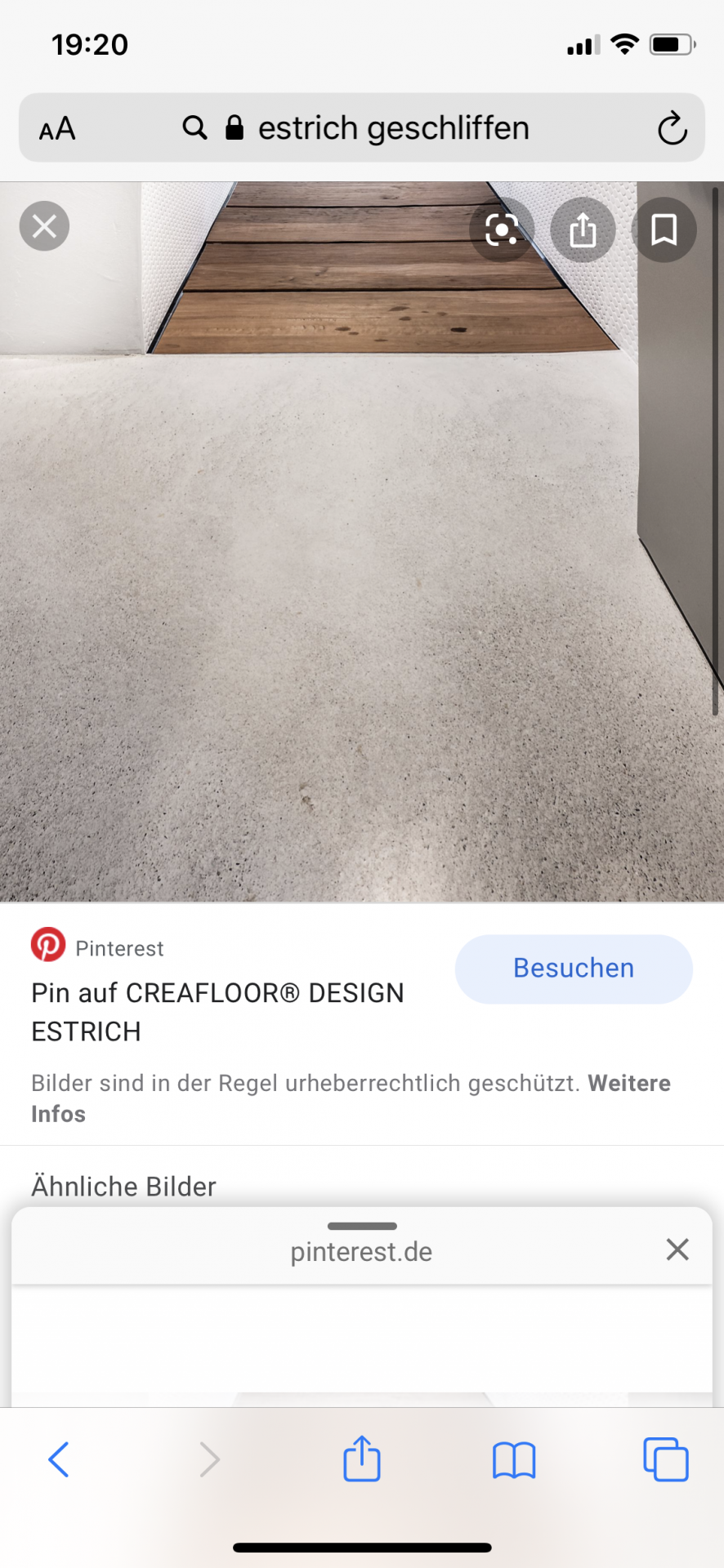
Task: Search inside image with Google Lens
Action: (x=502, y=229)
